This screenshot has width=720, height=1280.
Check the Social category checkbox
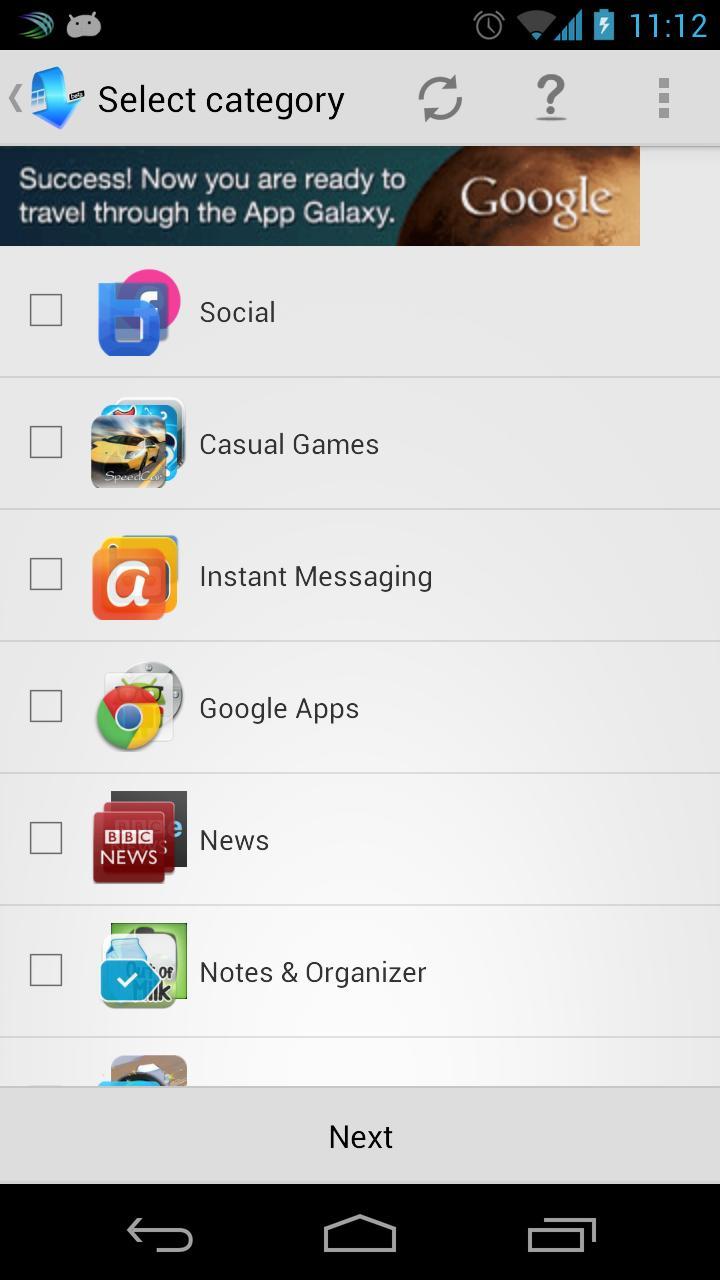(46, 311)
